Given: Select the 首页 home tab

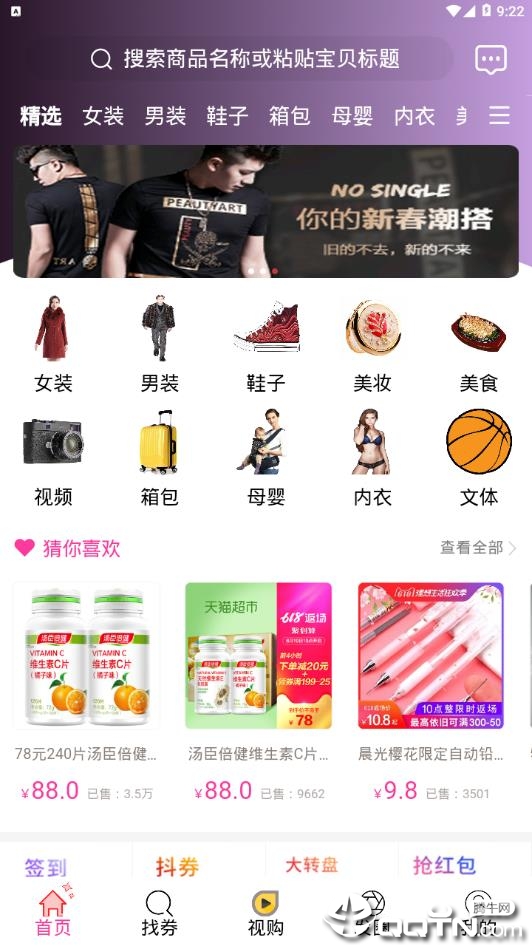Looking at the screenshot, I should (53, 914).
